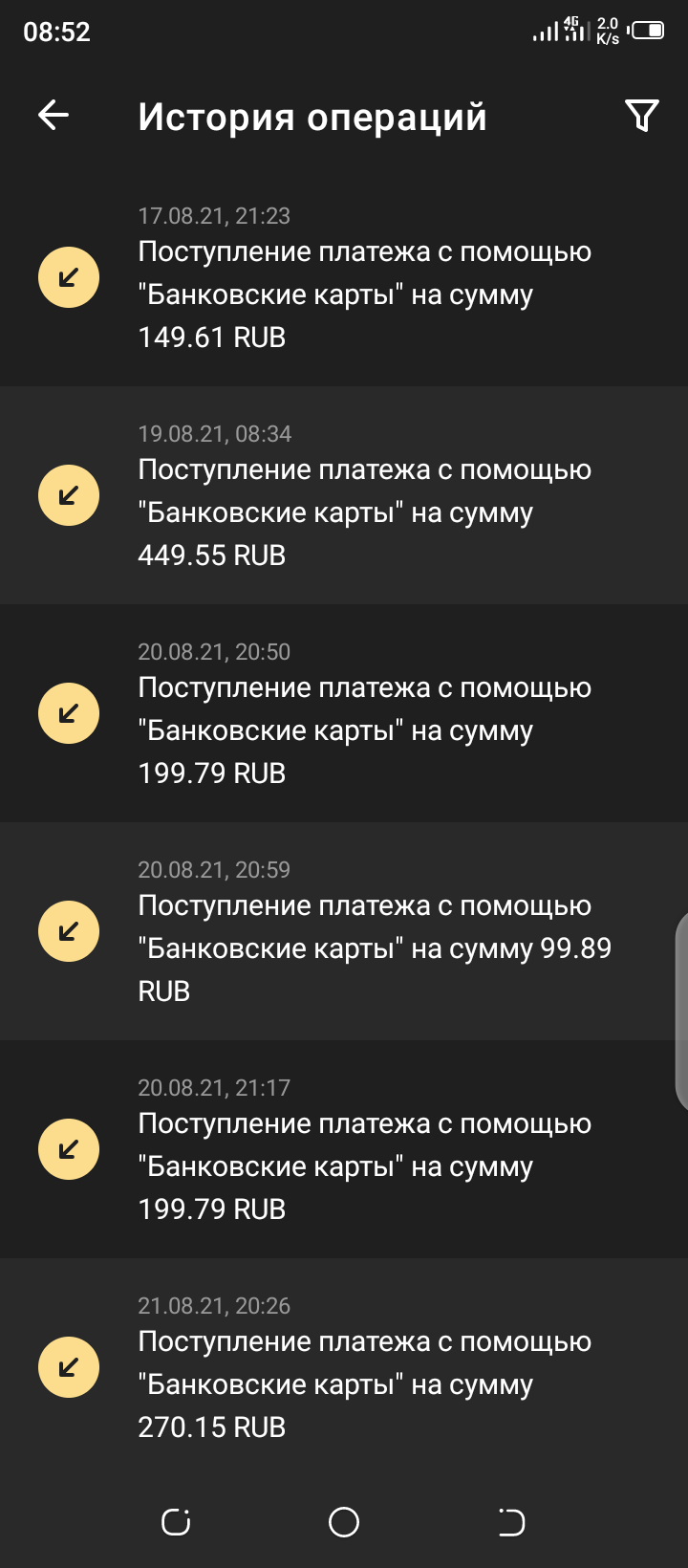Tap the system home button
This screenshot has width=688, height=1568.
click(x=344, y=1522)
